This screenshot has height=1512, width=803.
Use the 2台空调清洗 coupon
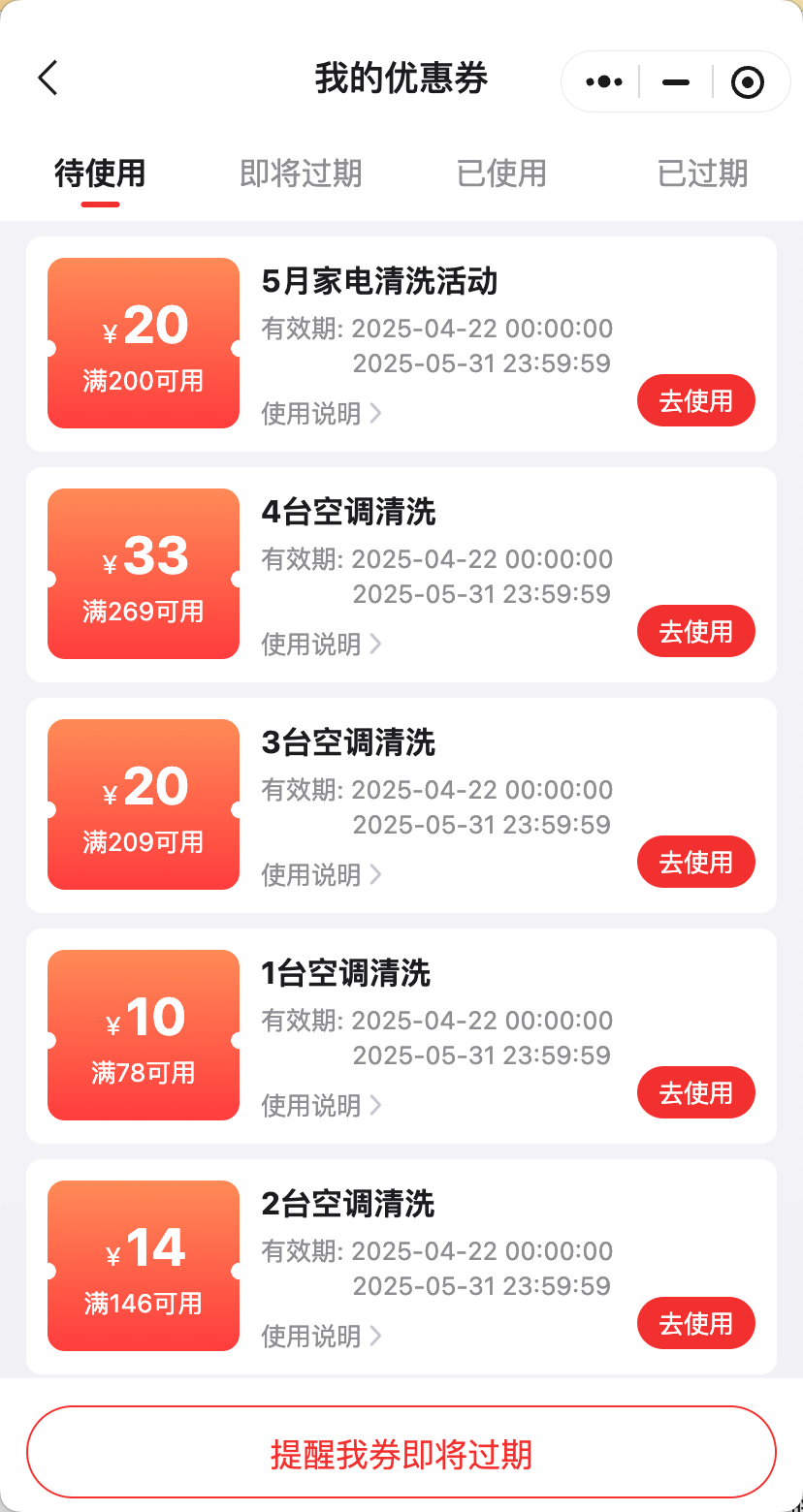point(695,1323)
